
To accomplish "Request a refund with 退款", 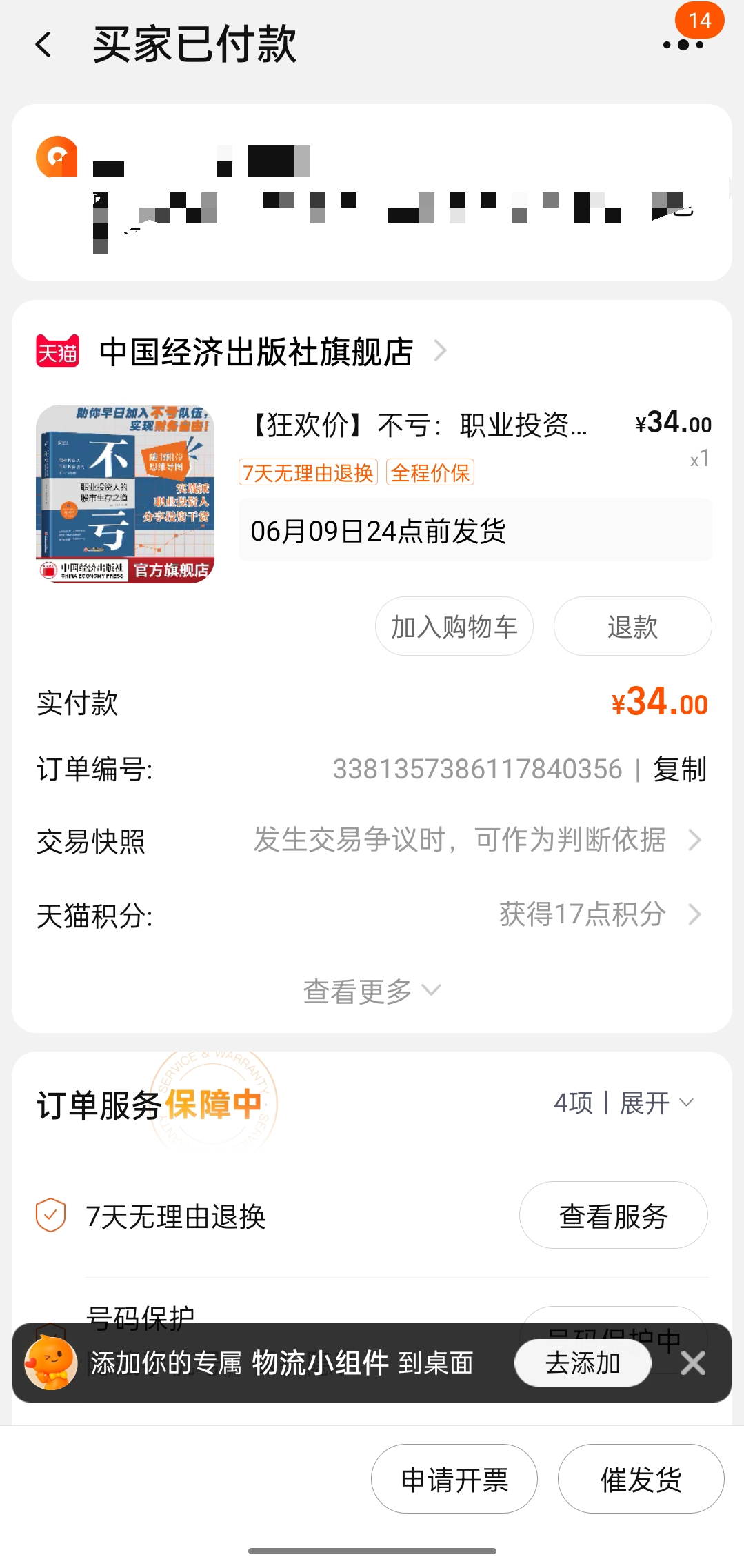I will click(x=632, y=626).
